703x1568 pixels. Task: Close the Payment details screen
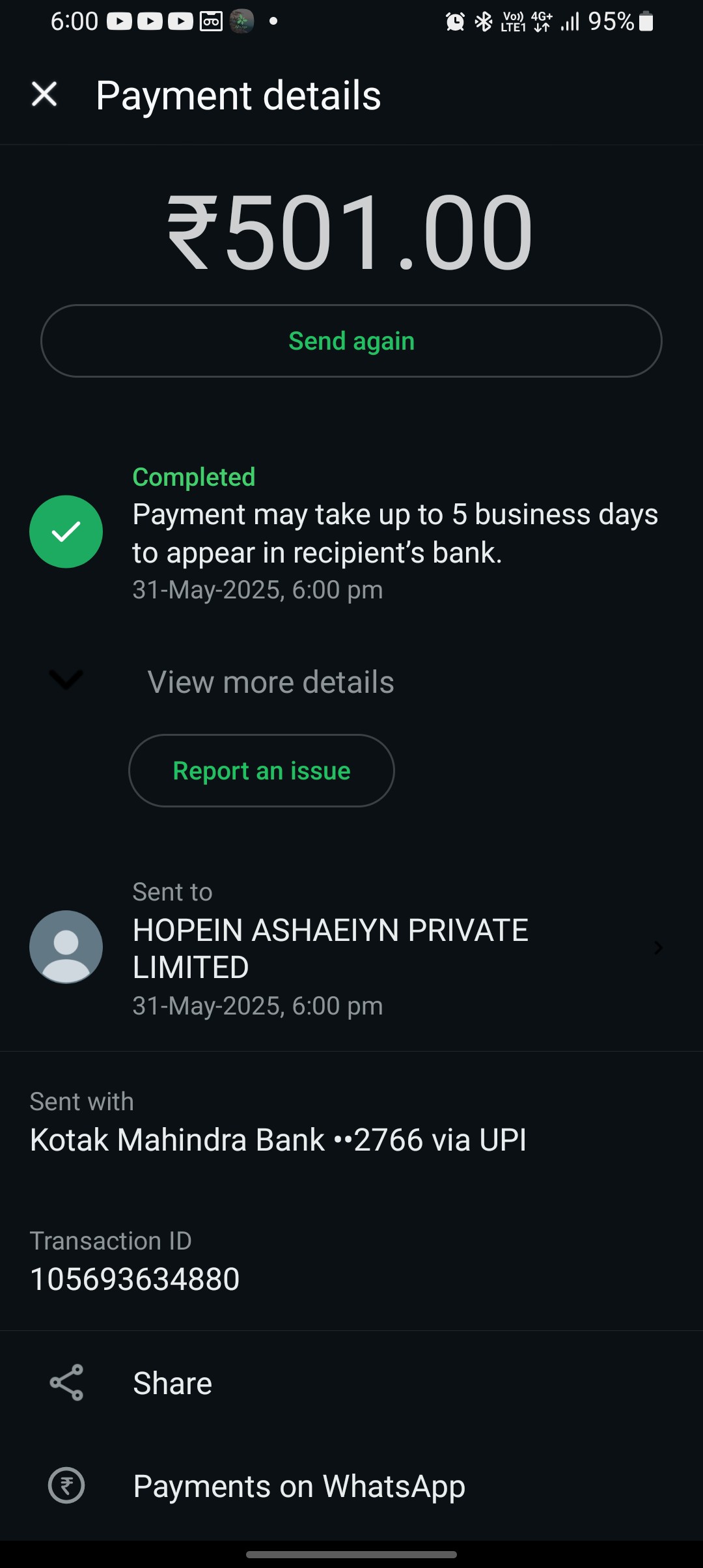pyautogui.click(x=44, y=94)
